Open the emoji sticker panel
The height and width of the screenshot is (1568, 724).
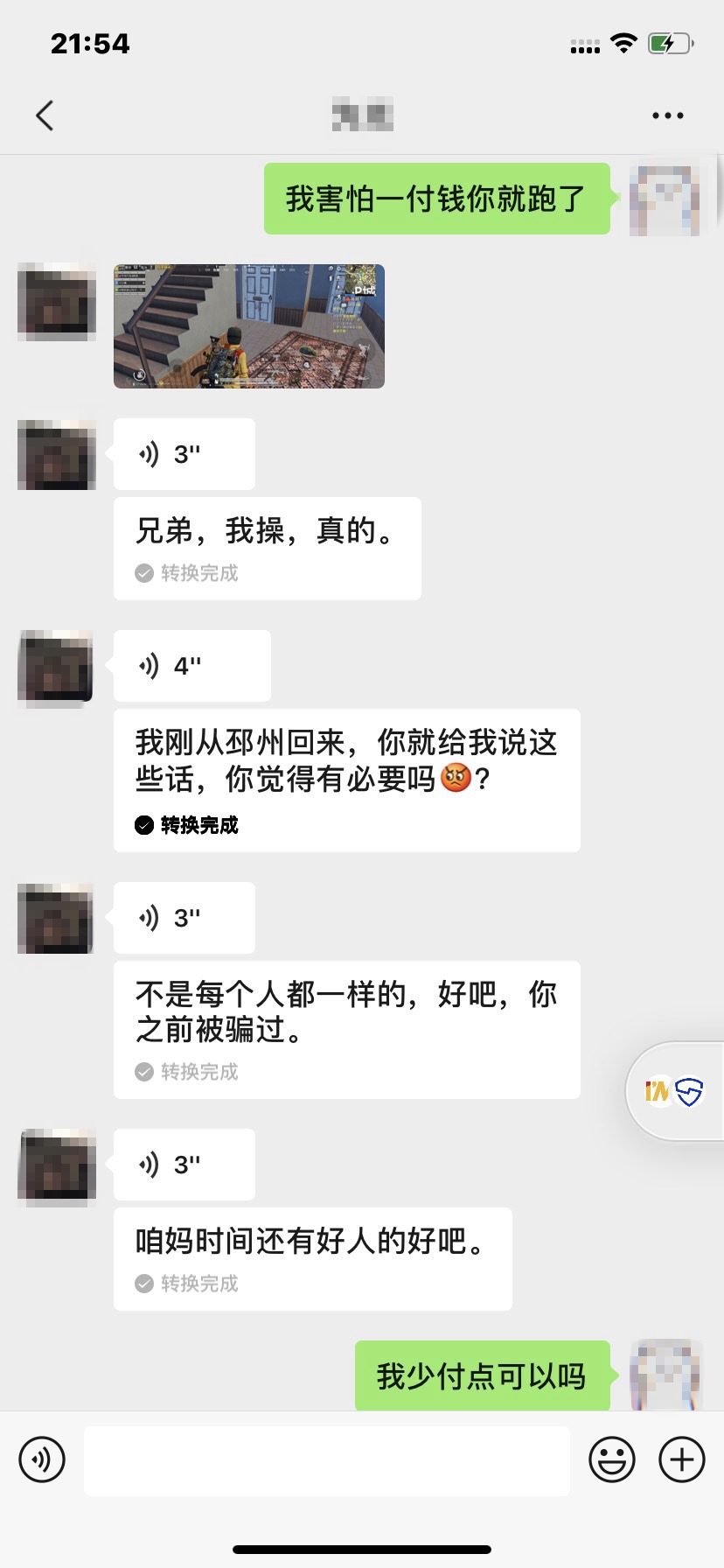coord(612,1459)
